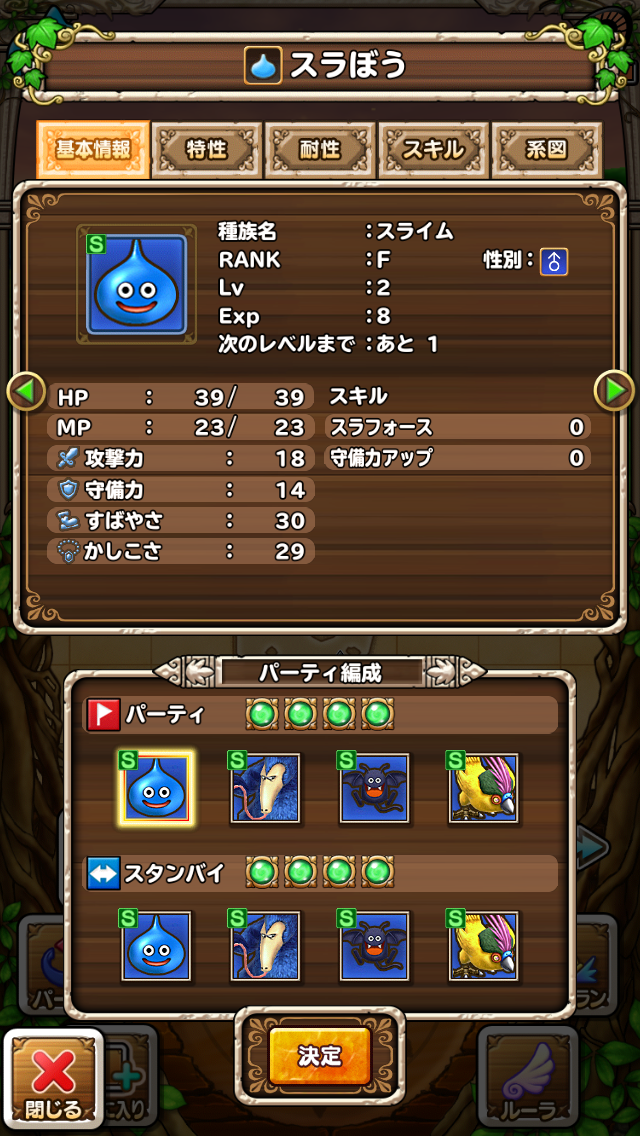Select the slime in the パーティ row
This screenshot has width=640, height=1136.
(157, 788)
